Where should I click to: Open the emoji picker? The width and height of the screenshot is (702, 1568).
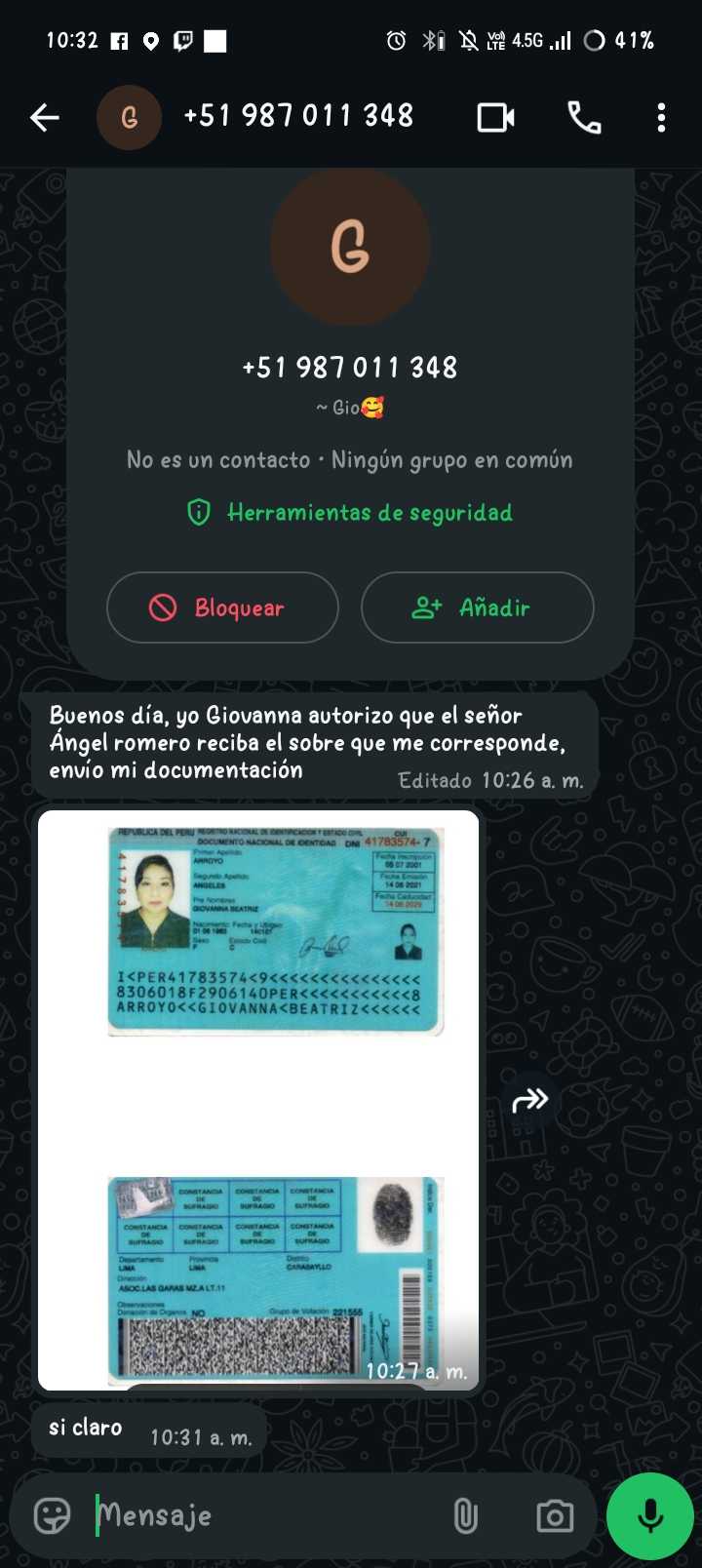tap(52, 1515)
